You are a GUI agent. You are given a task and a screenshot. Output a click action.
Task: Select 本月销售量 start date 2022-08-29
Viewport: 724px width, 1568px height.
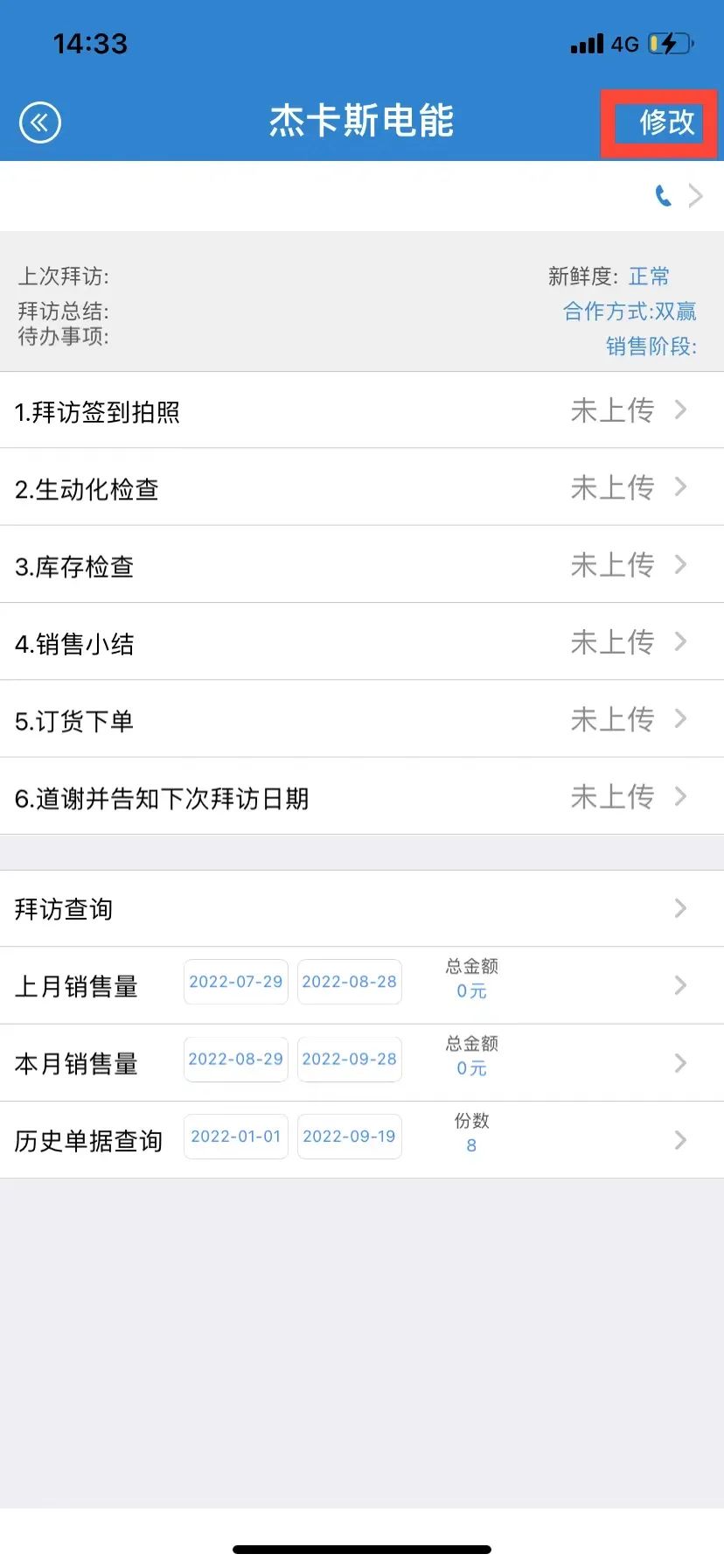[x=236, y=1059]
